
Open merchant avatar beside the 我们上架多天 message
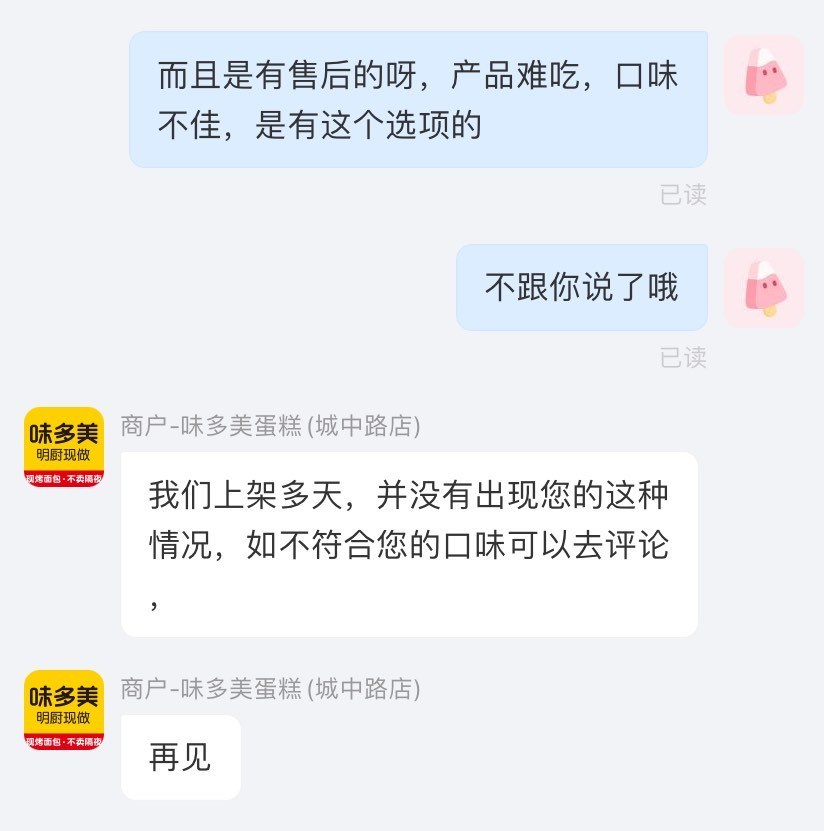pos(64,447)
